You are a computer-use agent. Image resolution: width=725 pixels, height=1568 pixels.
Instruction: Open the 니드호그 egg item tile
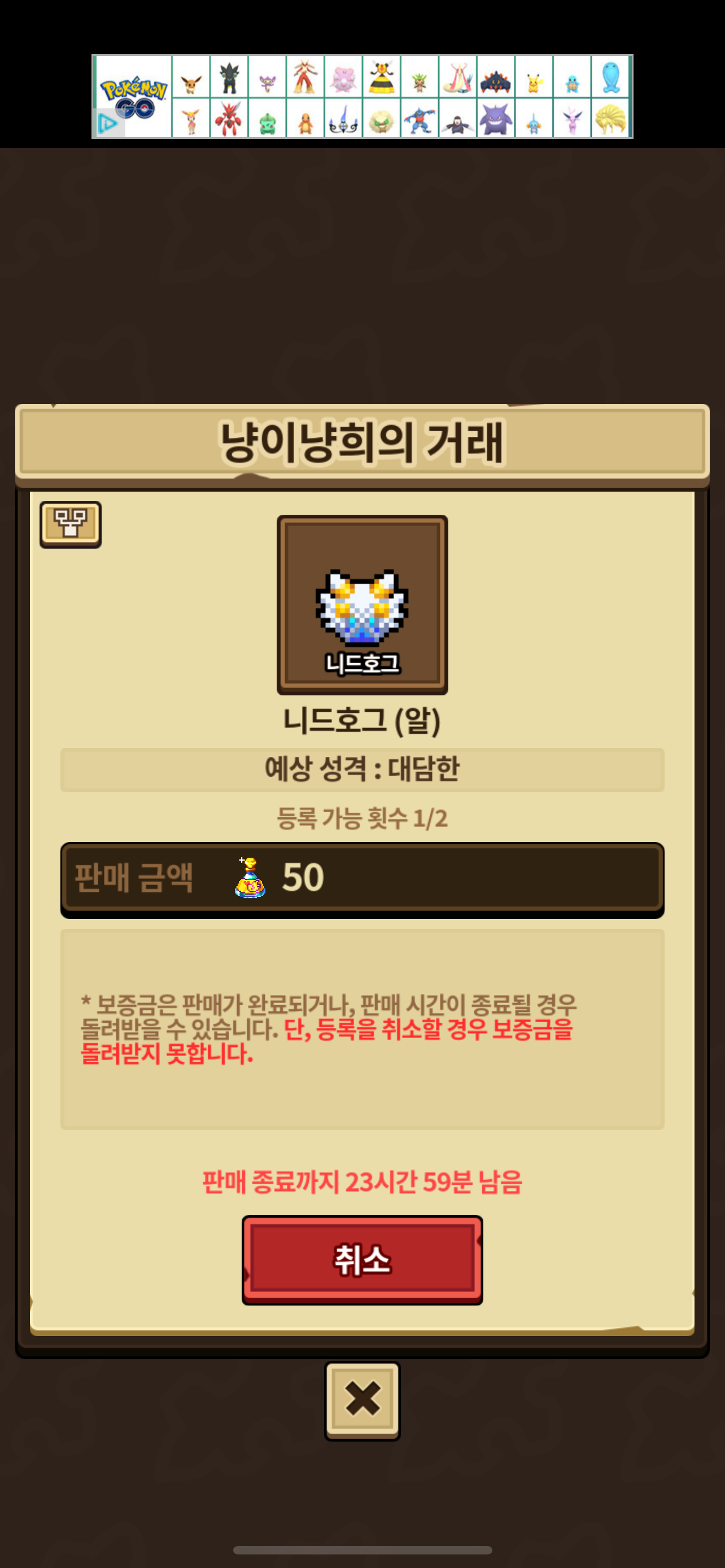click(x=362, y=605)
